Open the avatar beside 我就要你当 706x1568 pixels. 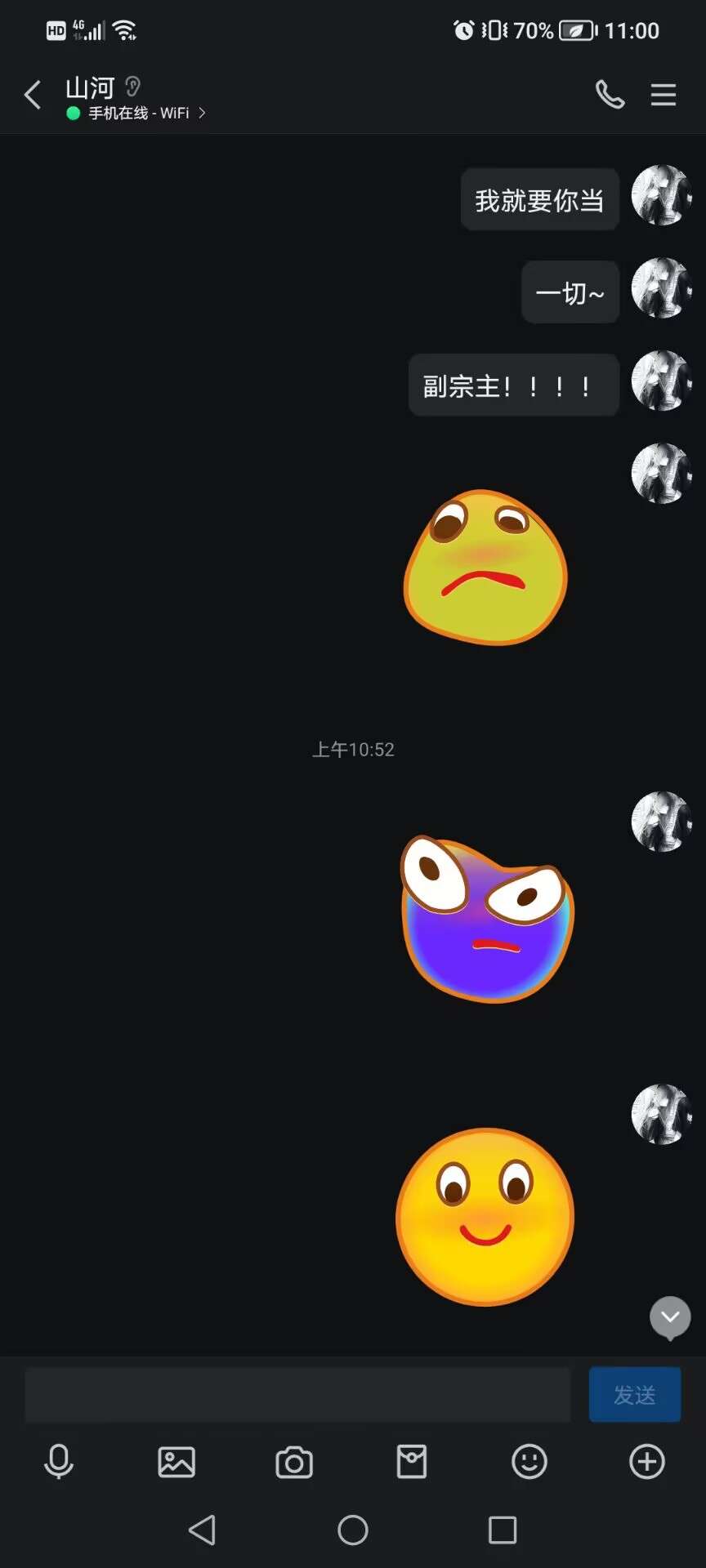661,195
